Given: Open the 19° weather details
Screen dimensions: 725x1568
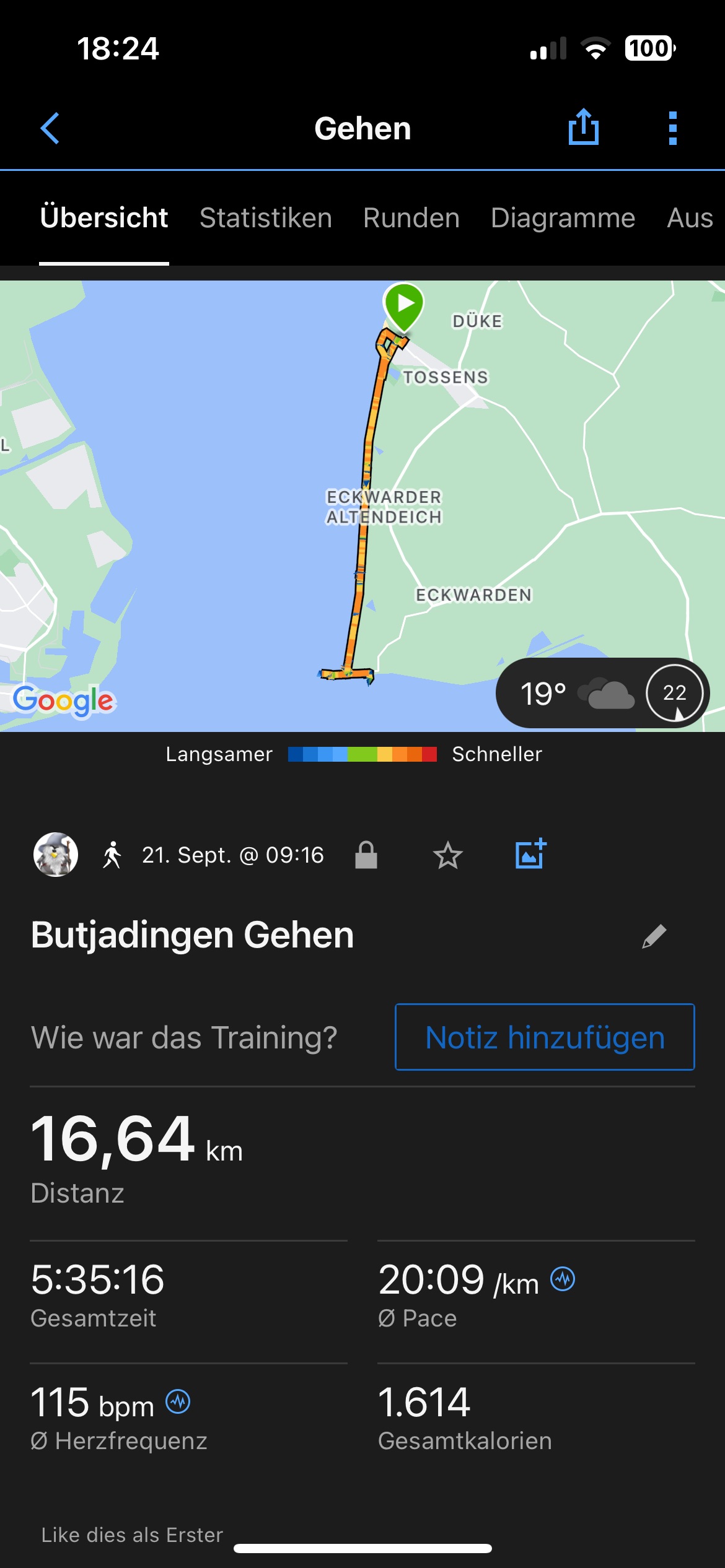Looking at the screenshot, I should tap(602, 693).
